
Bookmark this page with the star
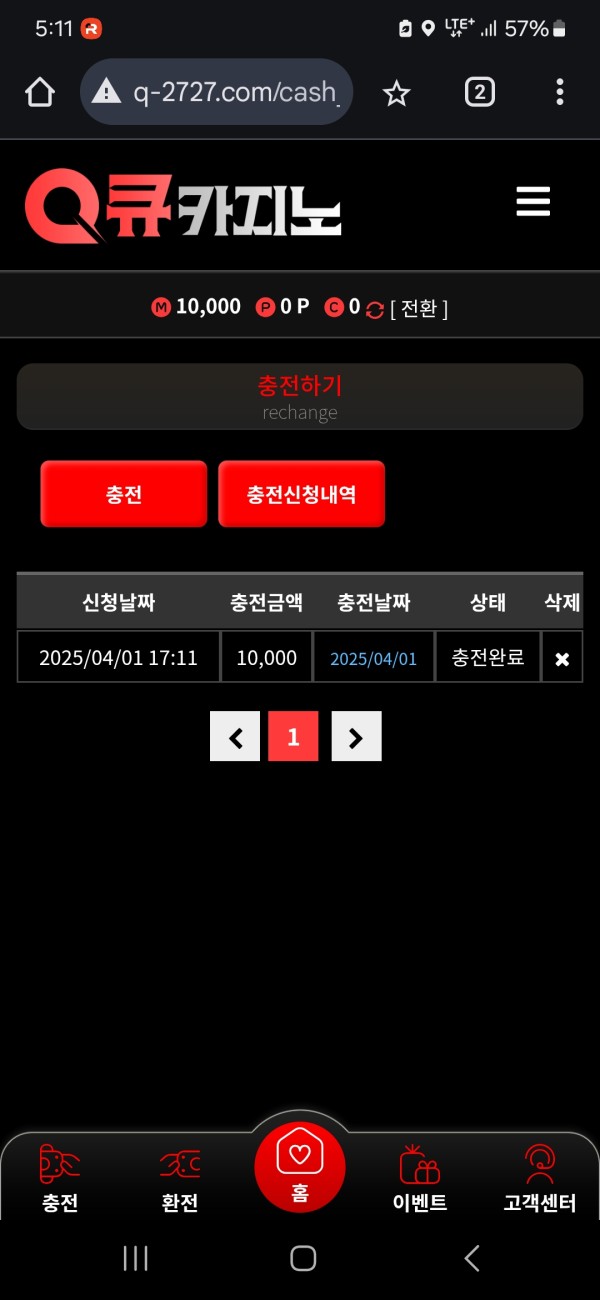coord(397,93)
